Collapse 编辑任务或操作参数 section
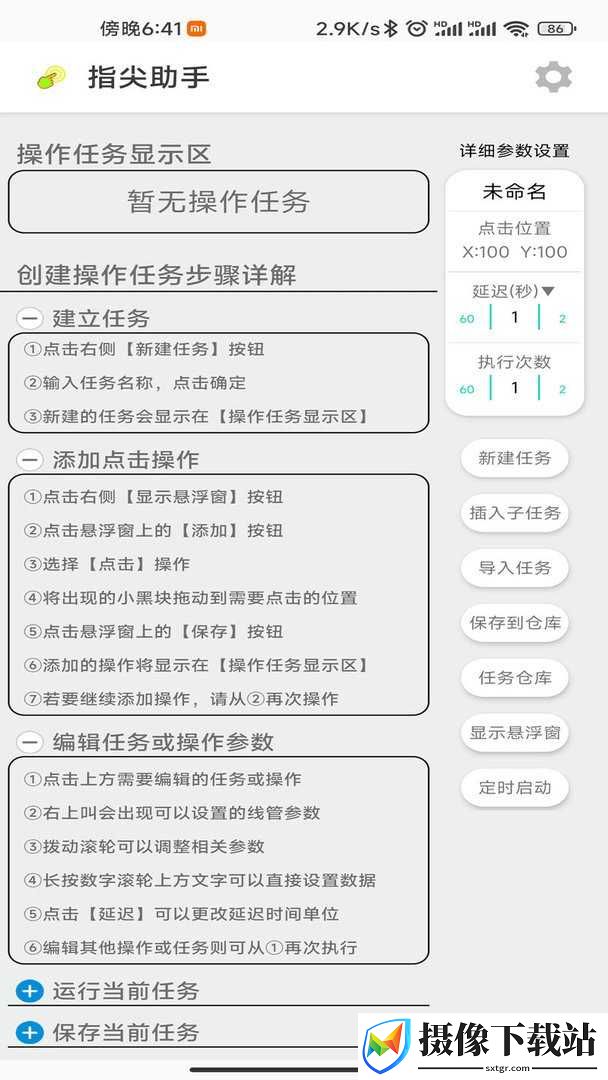Viewport: 608px width, 1080px height. pos(30,742)
